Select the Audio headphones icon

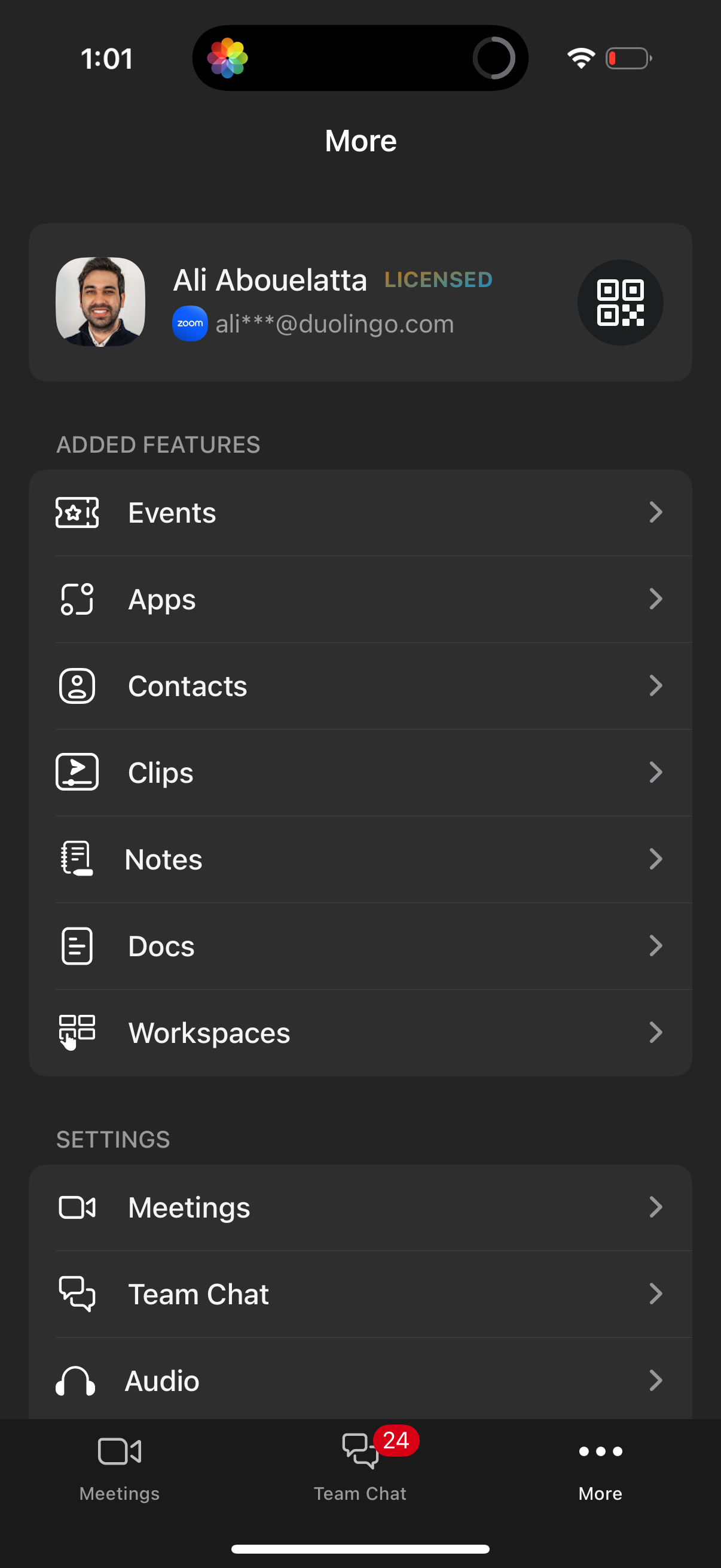point(77,1380)
